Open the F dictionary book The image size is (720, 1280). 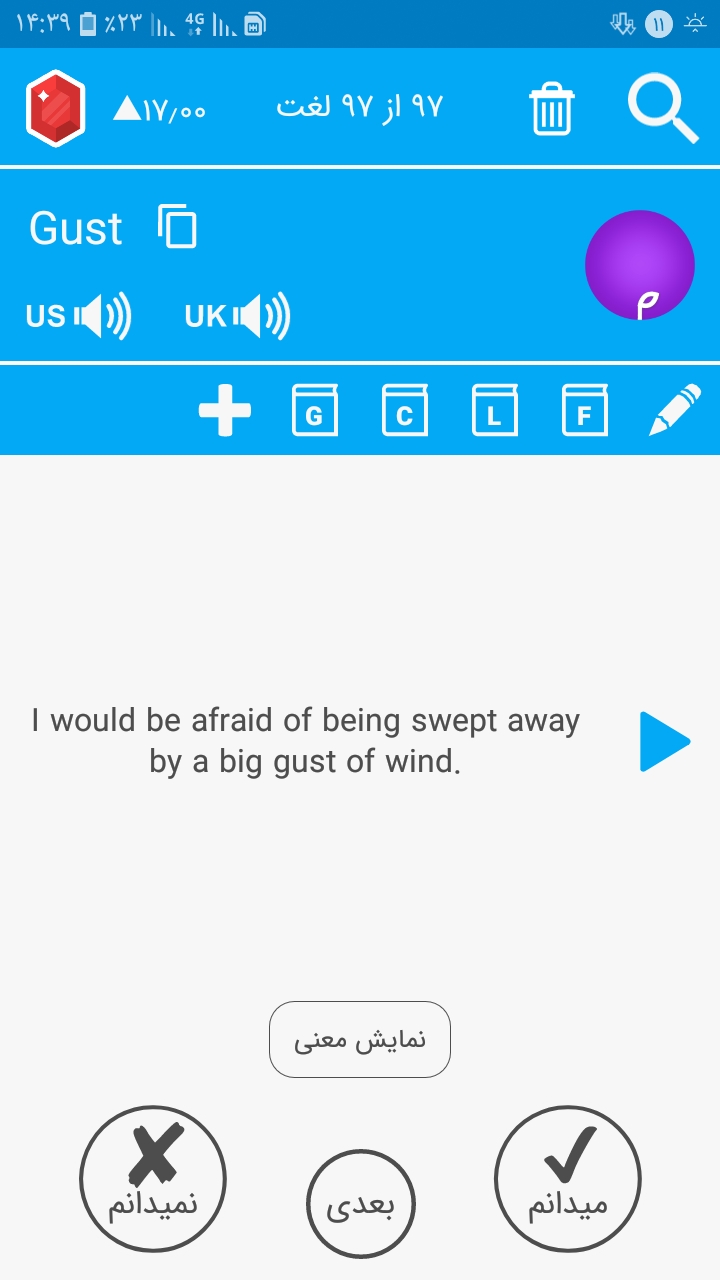click(x=584, y=410)
